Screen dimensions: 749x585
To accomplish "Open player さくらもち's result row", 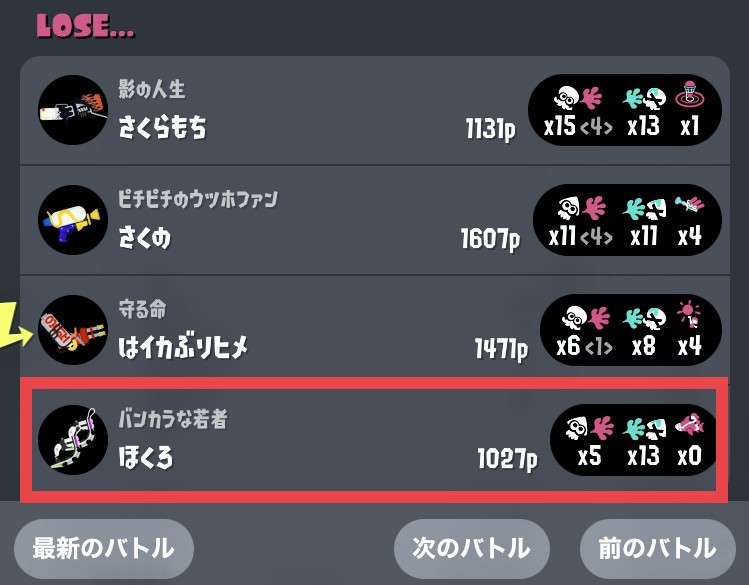I will (x=375, y=110).
